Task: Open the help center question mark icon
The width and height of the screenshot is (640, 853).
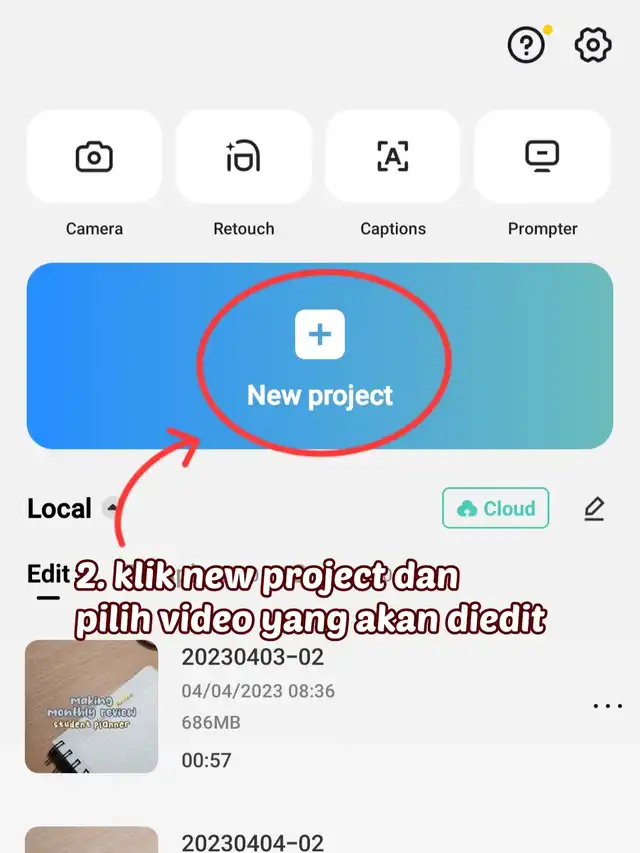Action: (525, 45)
